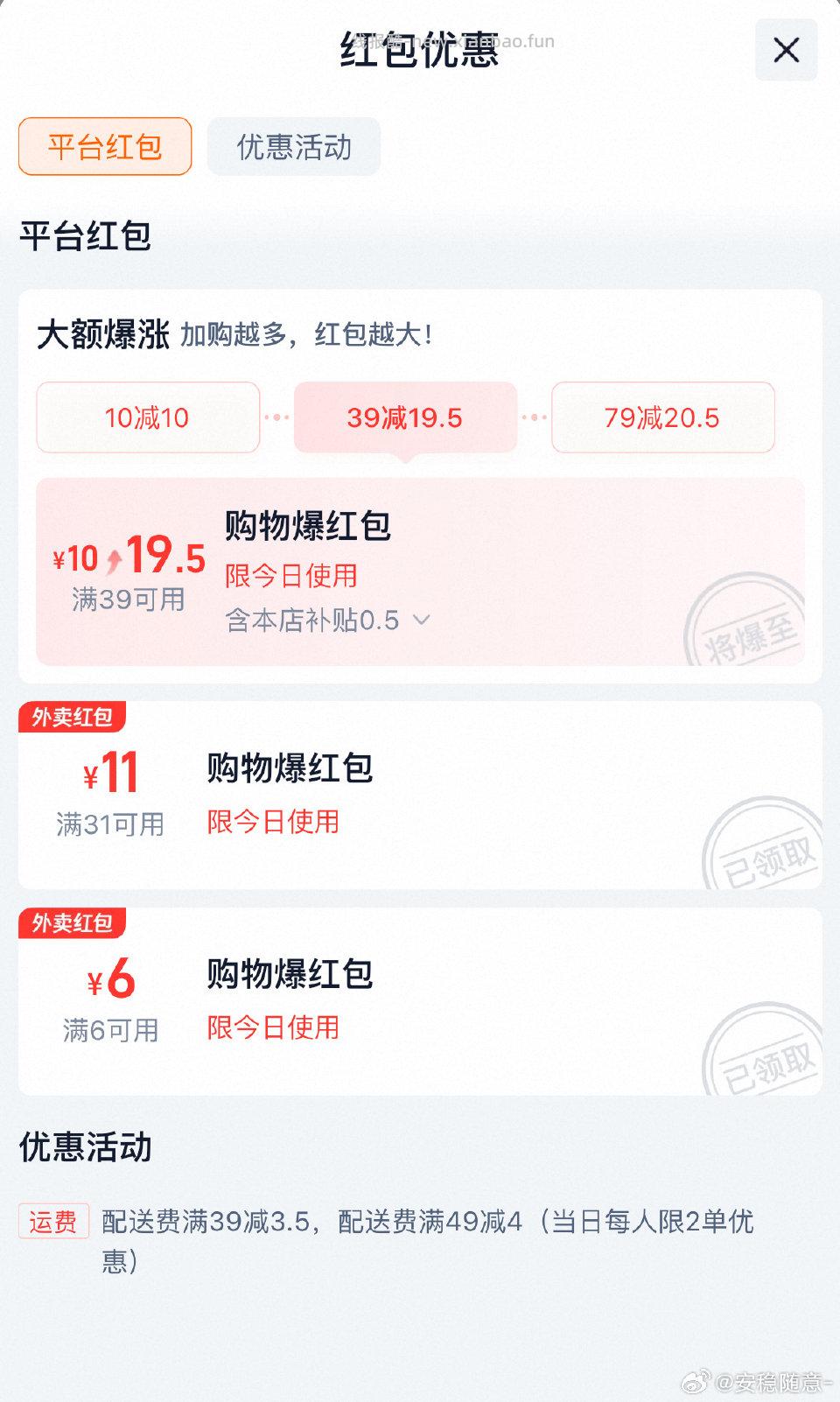Click the 购物爆红包 ¥19.5 coupon title
The height and width of the screenshot is (1402, 840).
coord(308,527)
